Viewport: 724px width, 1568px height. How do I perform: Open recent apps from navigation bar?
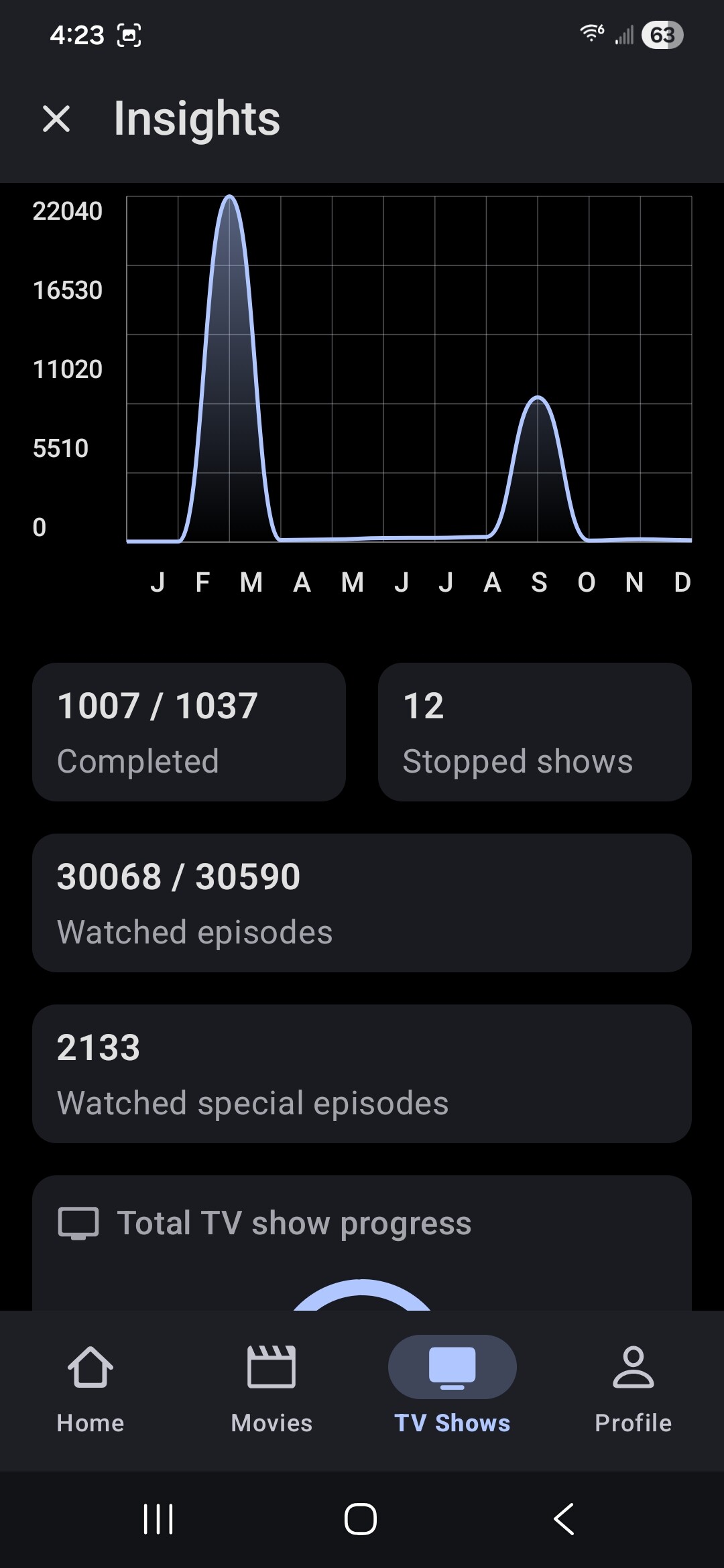pos(158,1518)
